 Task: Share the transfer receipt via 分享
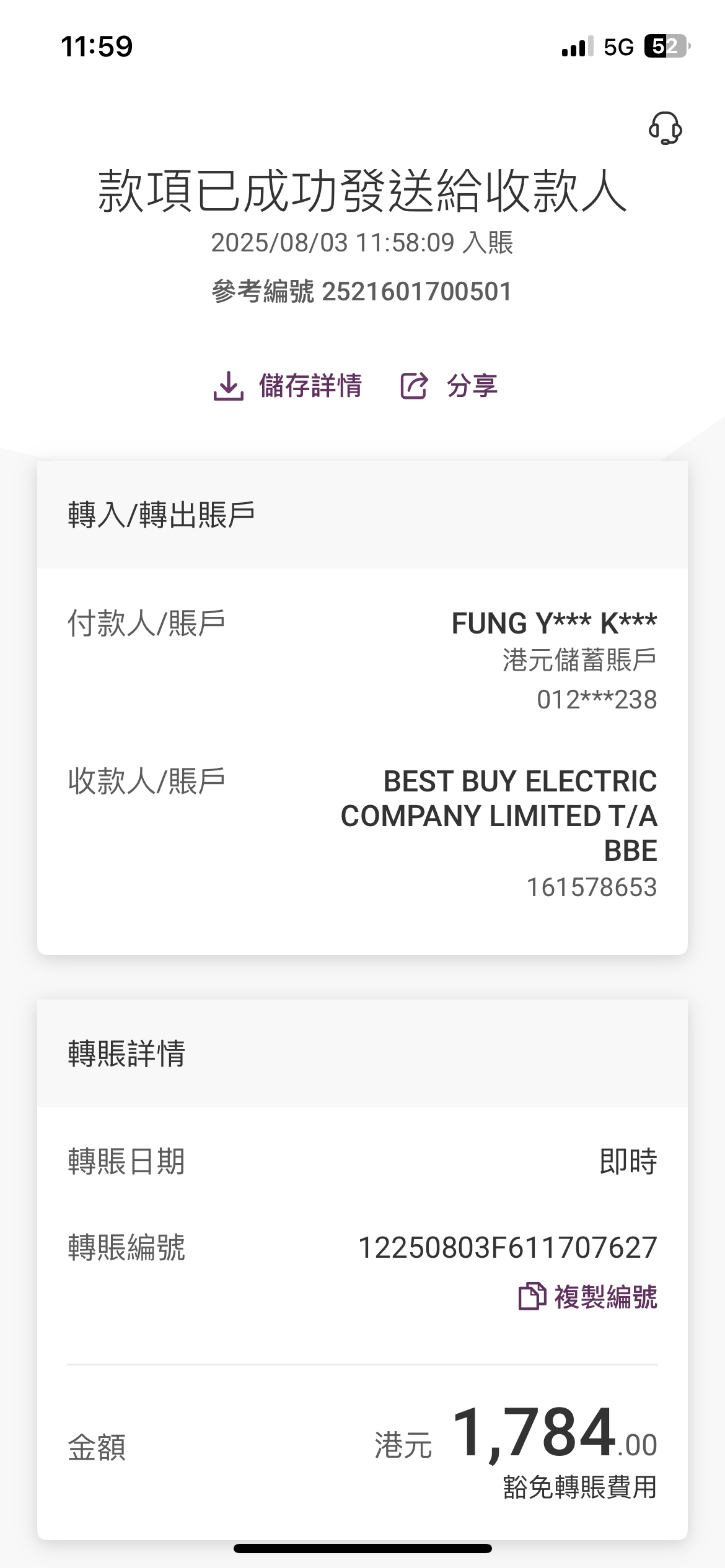(x=449, y=386)
